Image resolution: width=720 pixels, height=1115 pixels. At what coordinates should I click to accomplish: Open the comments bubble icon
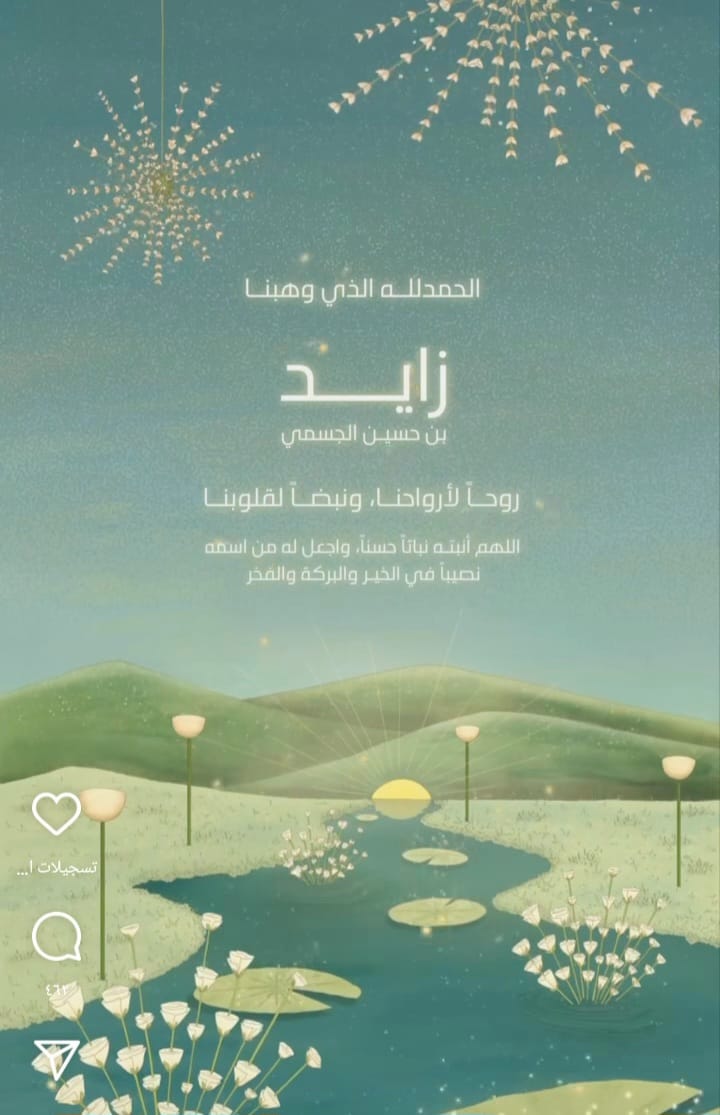[56, 937]
